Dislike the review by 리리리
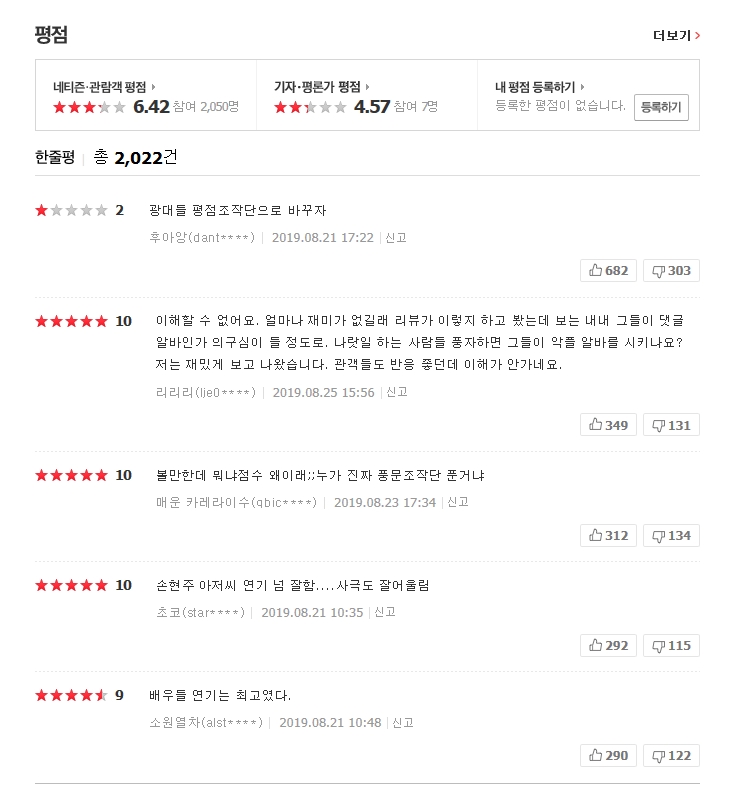 pyautogui.click(x=671, y=425)
